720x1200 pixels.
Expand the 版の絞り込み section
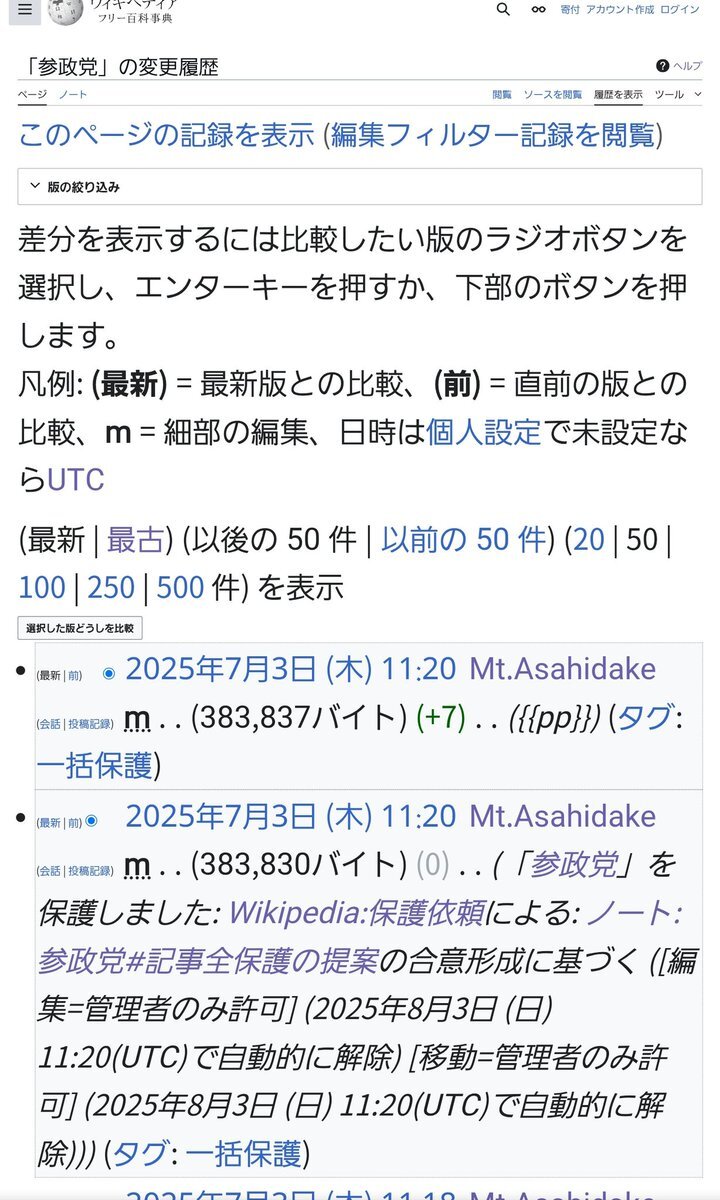[x=360, y=186]
